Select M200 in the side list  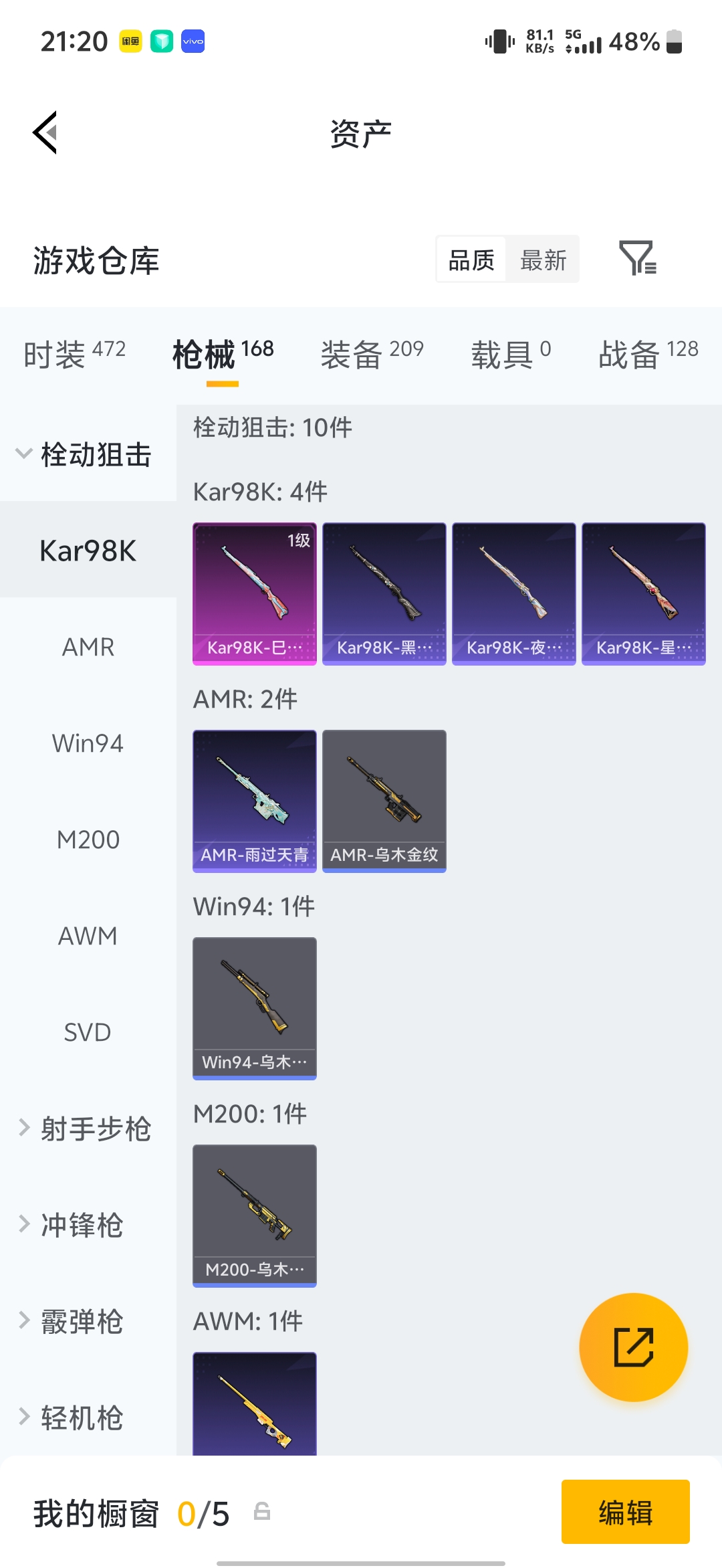point(88,840)
